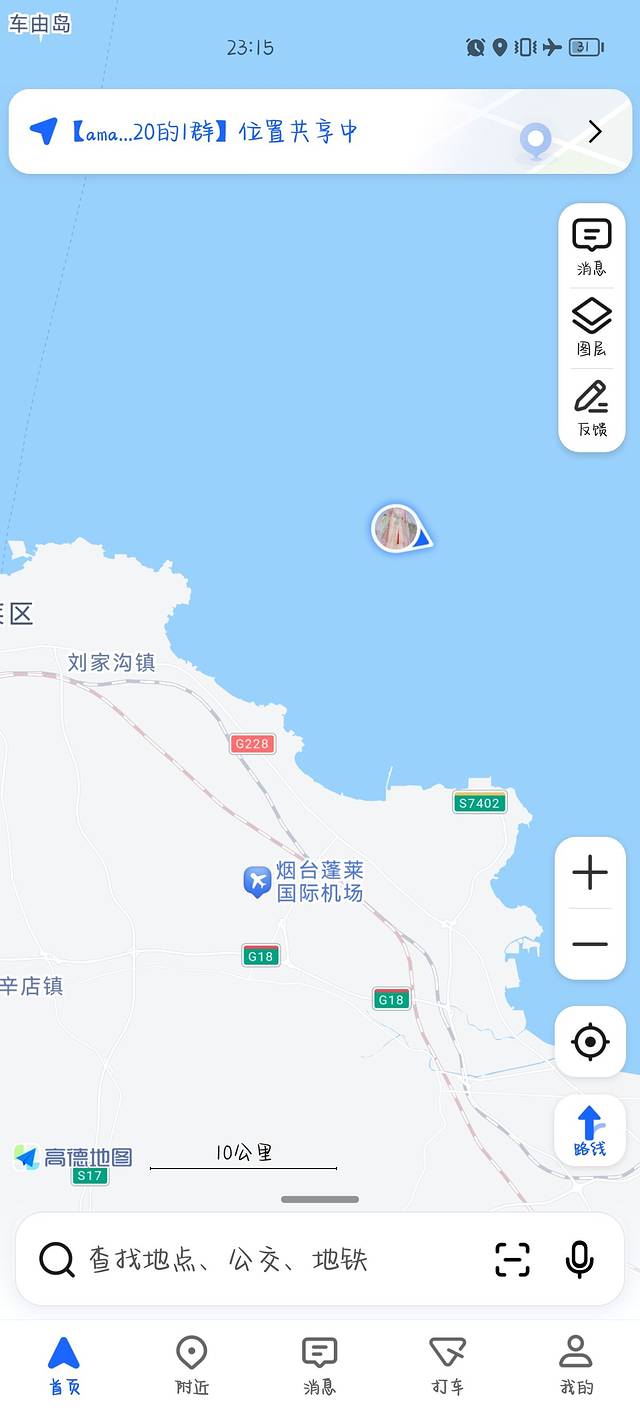Open 路线 route planning
The image size is (640, 1408).
click(x=590, y=1131)
